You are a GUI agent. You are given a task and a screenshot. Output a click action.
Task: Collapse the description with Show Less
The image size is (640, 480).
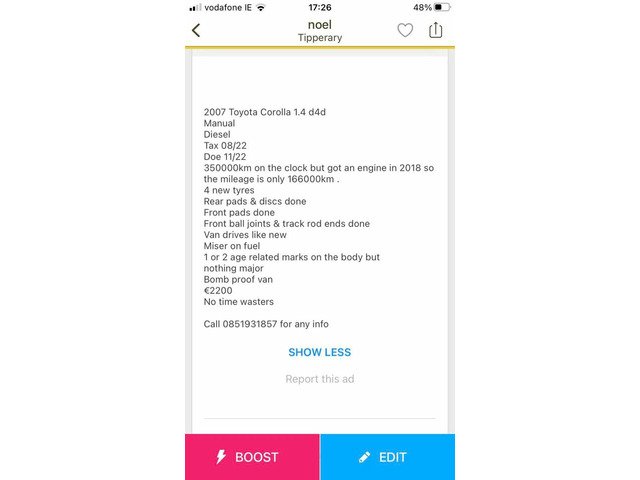tap(320, 352)
